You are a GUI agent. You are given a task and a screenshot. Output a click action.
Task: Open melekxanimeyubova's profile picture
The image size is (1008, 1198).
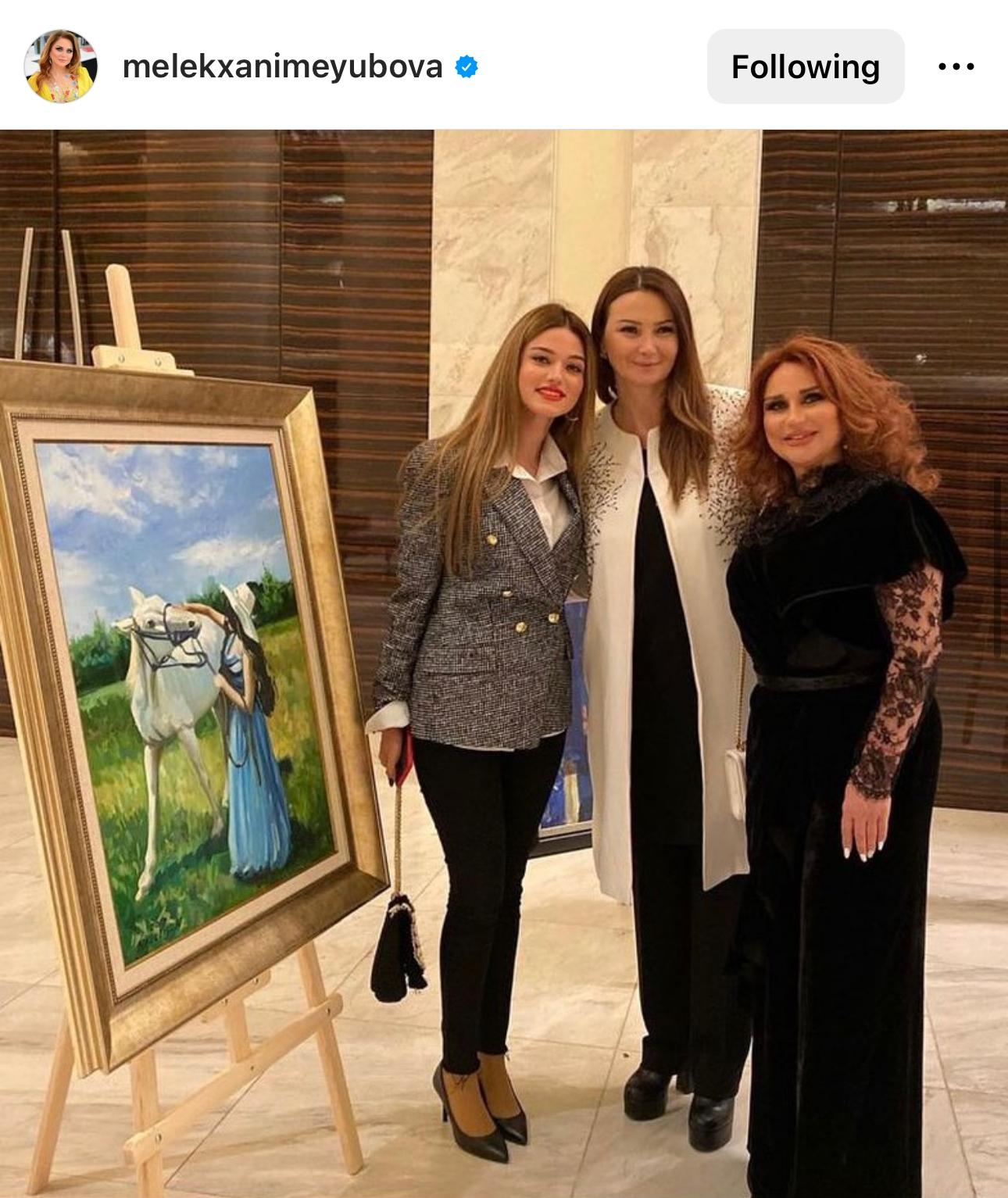coord(61,66)
